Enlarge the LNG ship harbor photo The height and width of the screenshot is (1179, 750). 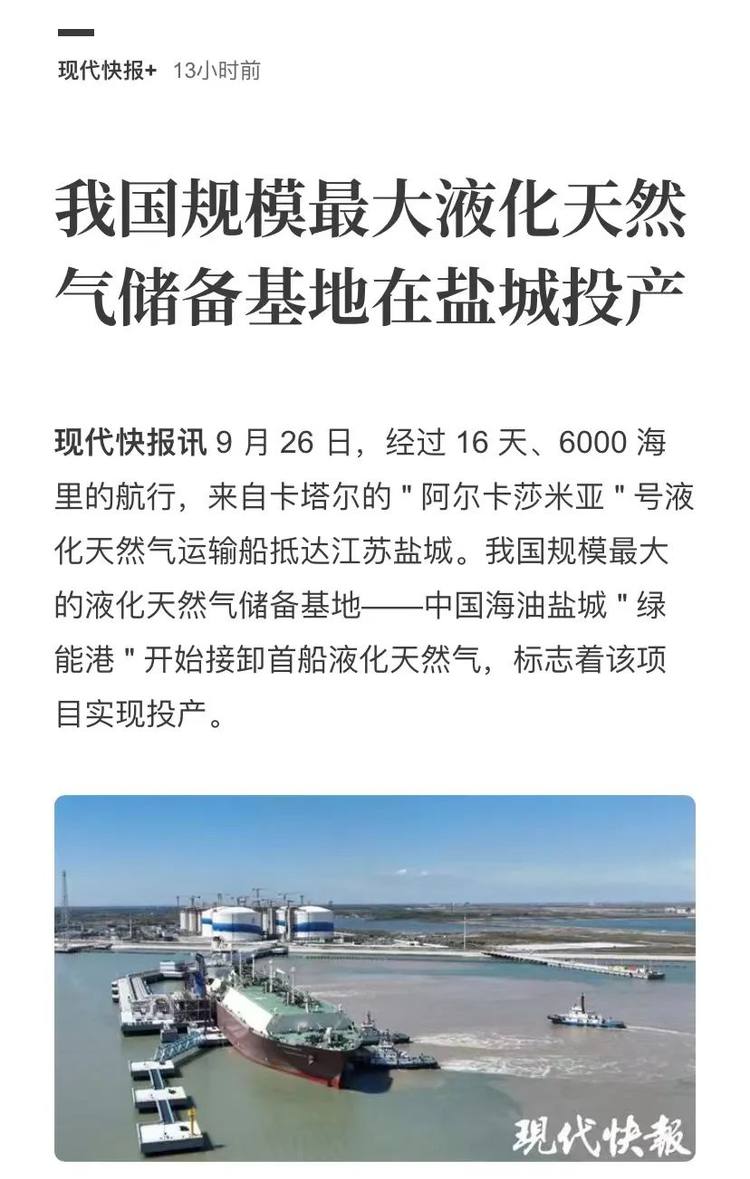coord(375,977)
